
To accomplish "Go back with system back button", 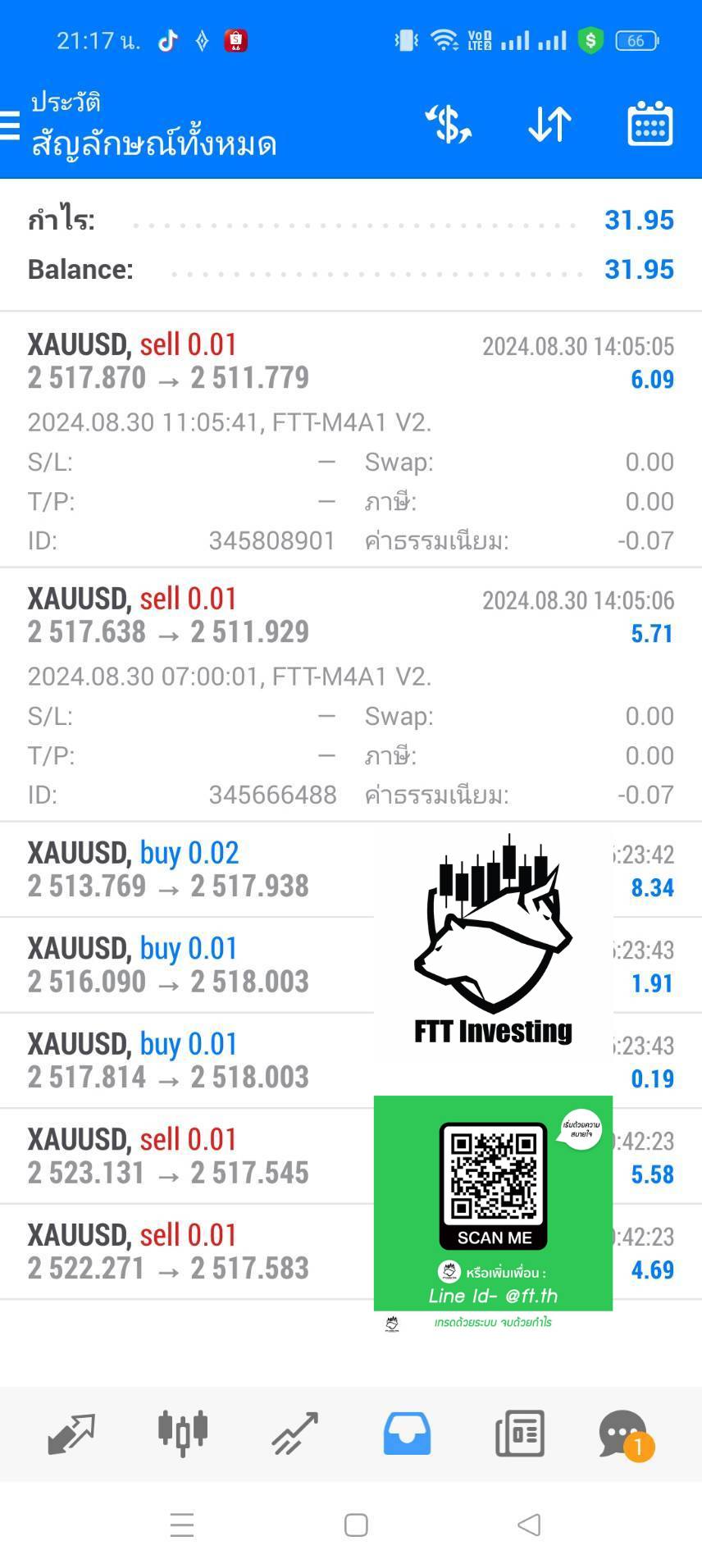I will pyautogui.click(x=529, y=1525).
